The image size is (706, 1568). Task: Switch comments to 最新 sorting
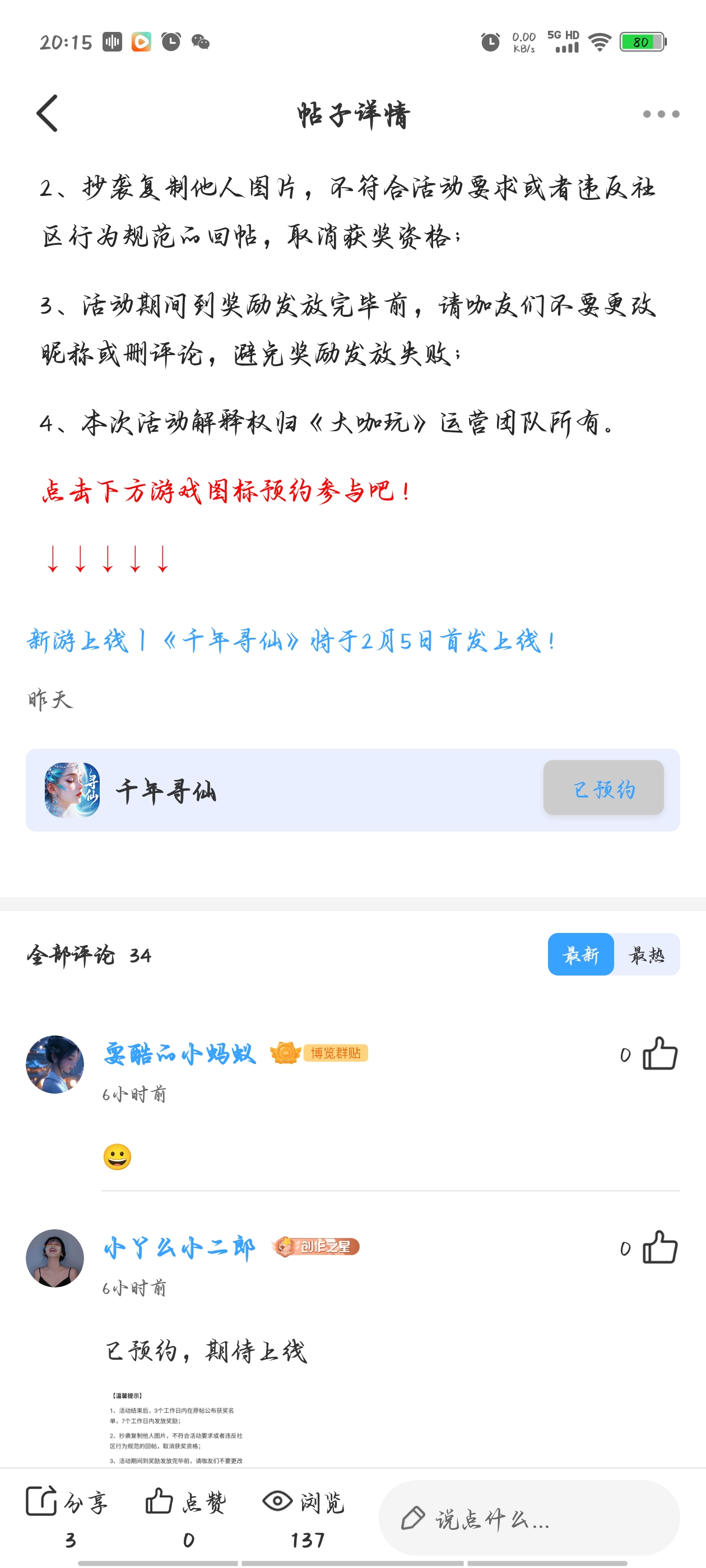[580, 954]
